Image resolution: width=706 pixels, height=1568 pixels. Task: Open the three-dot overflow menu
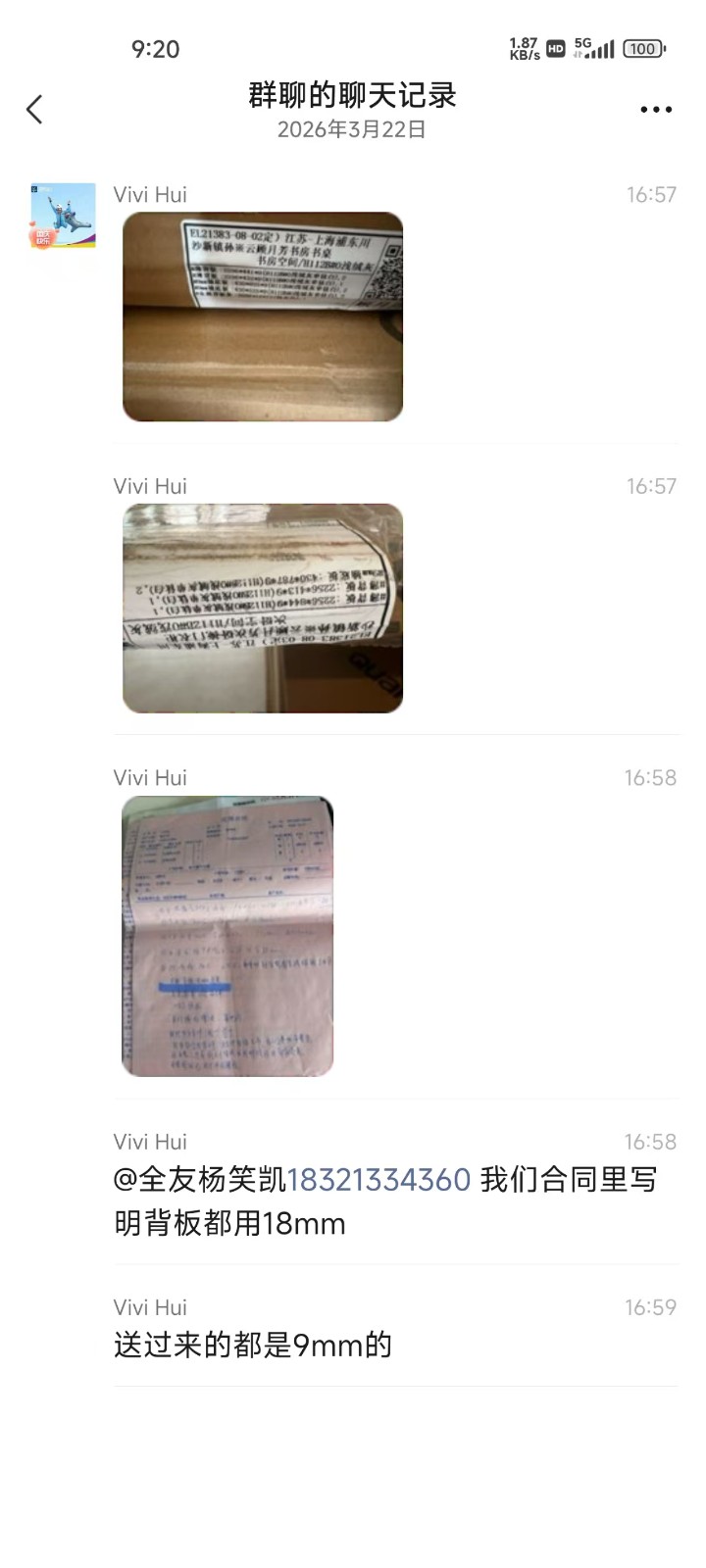[655, 109]
